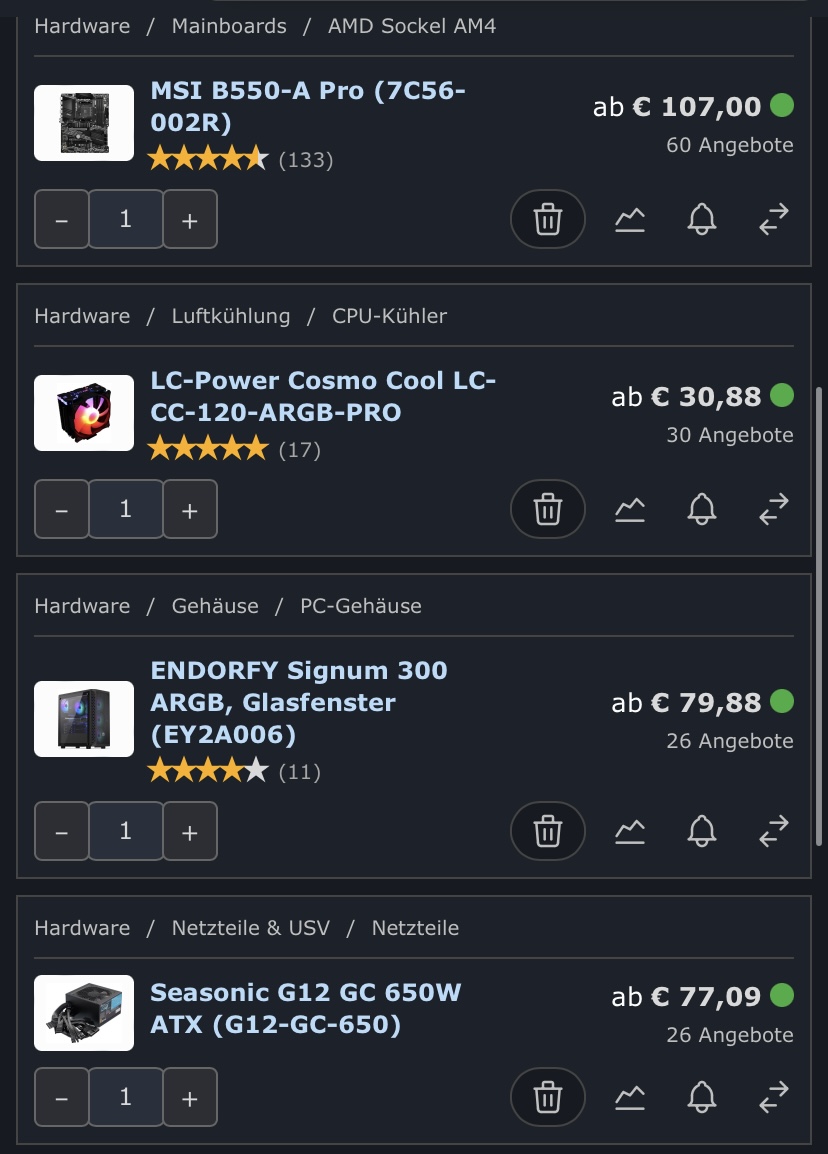Increase quantity of ENDORFY Signum 300
This screenshot has width=828, height=1154.
(190, 831)
